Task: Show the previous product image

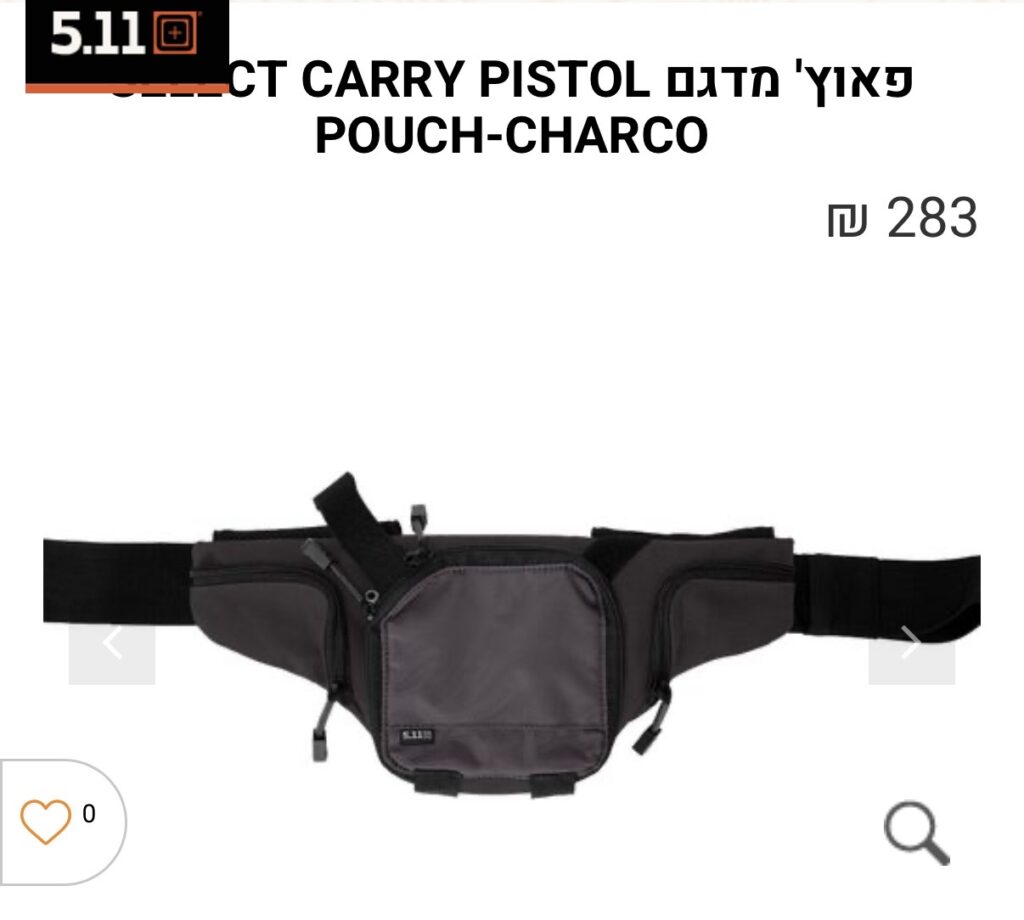Action: point(112,643)
